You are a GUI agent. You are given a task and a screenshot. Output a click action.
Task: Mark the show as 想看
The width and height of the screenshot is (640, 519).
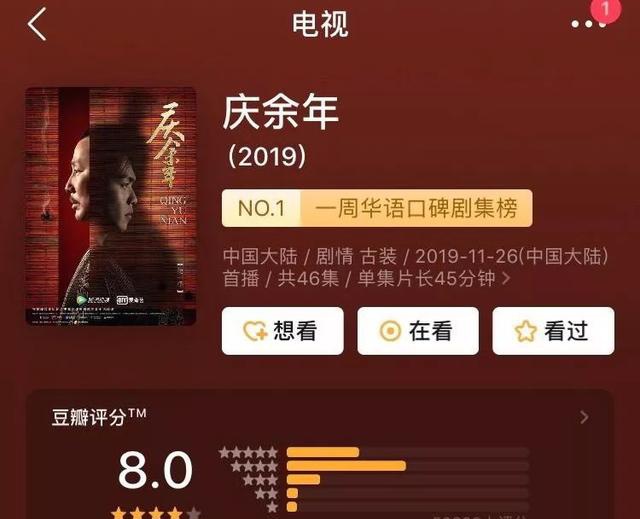coord(282,331)
